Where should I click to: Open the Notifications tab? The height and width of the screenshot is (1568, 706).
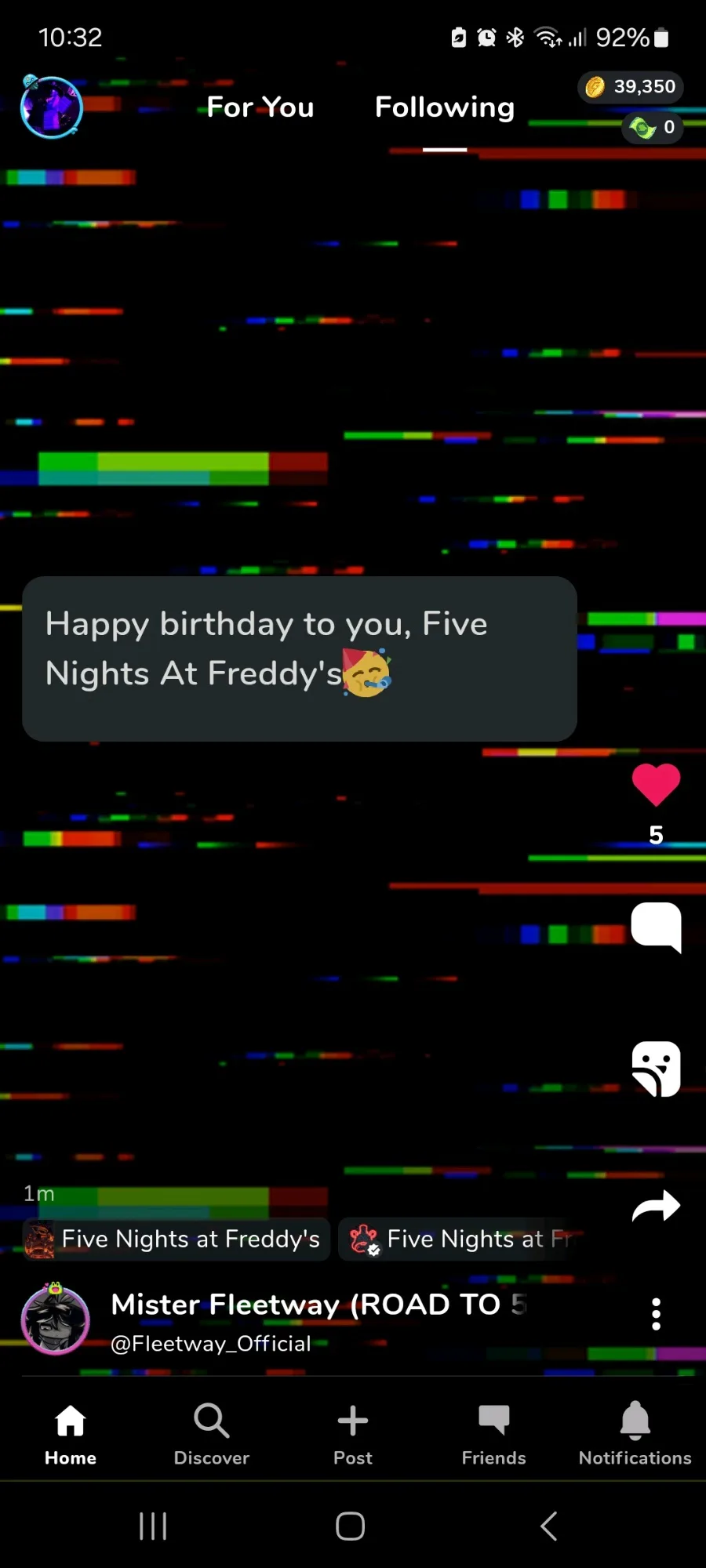click(635, 1435)
